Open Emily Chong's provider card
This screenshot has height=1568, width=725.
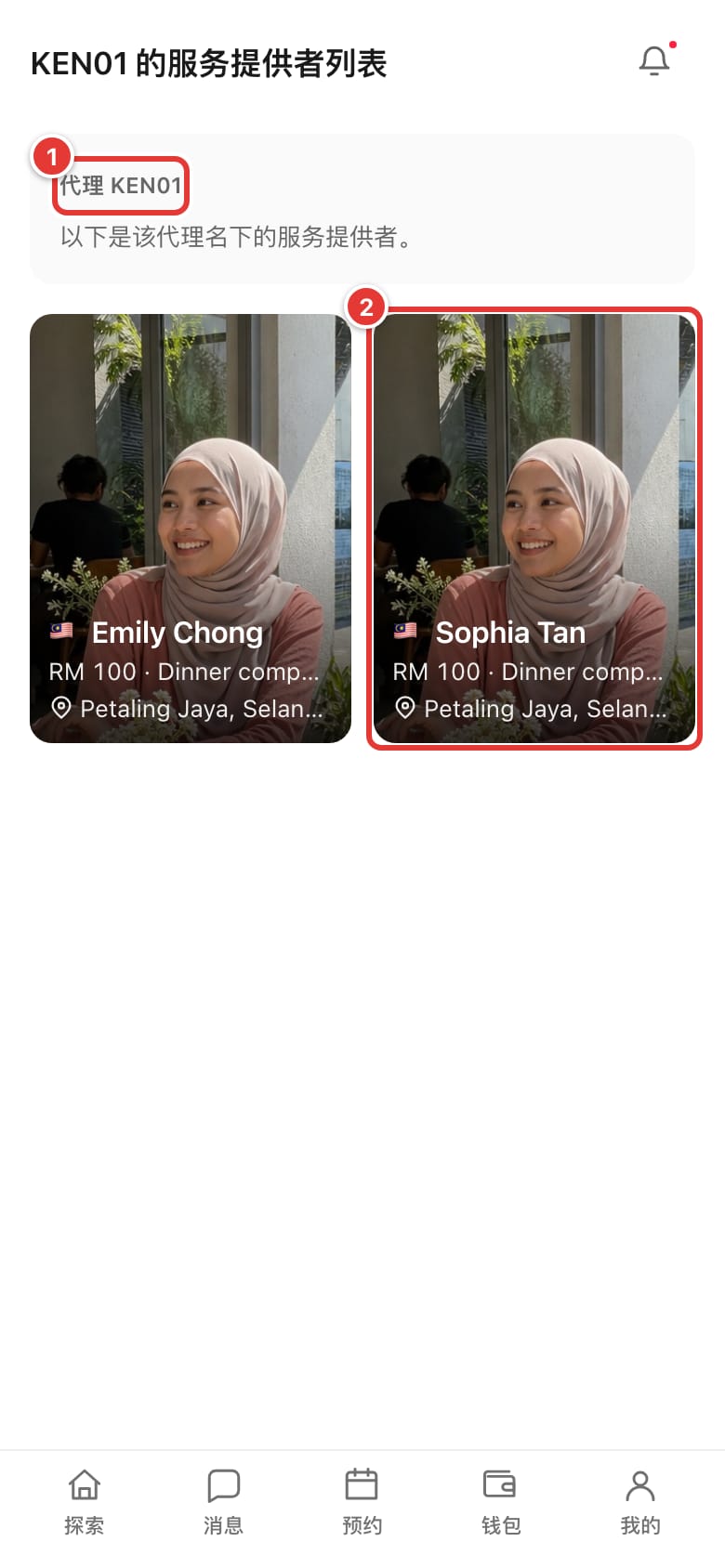click(191, 529)
